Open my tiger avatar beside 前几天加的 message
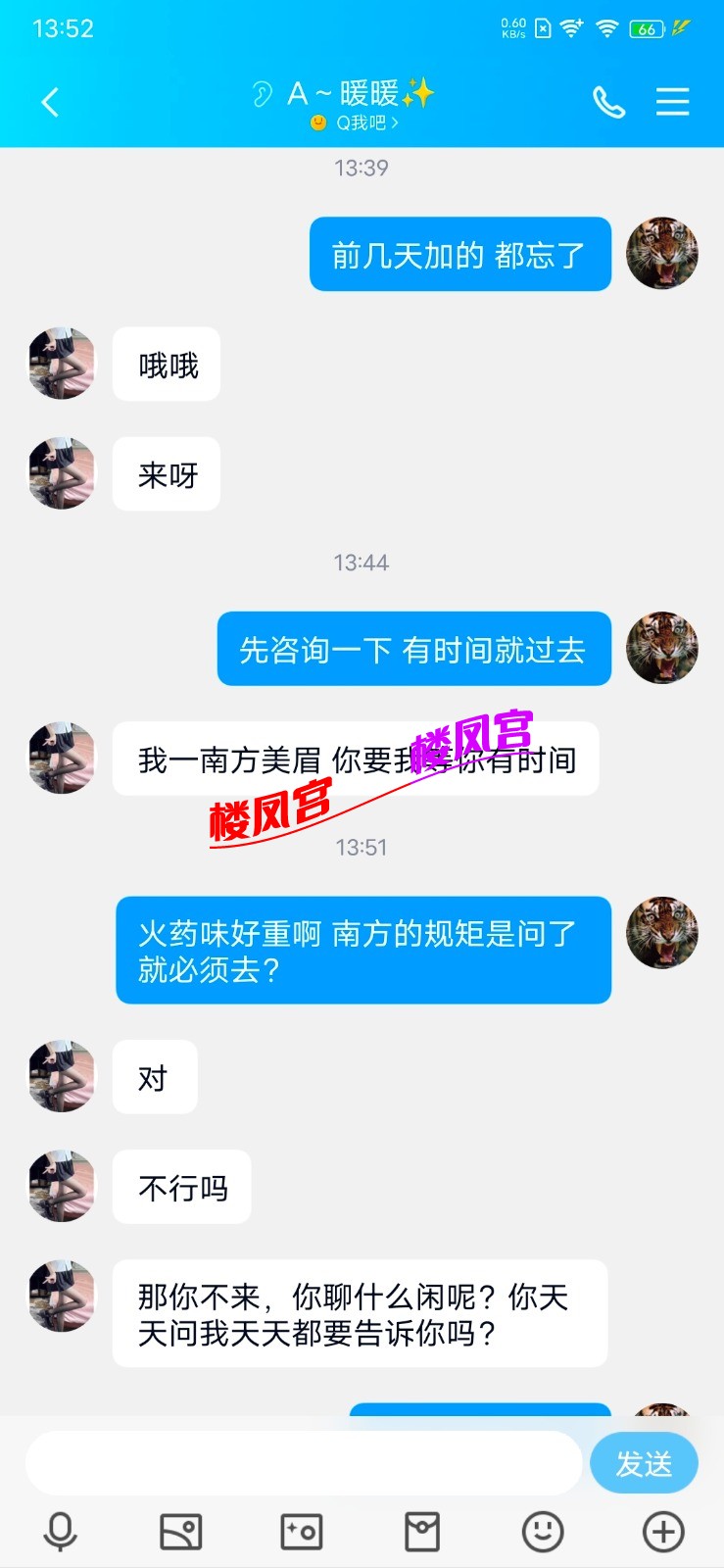 (662, 254)
